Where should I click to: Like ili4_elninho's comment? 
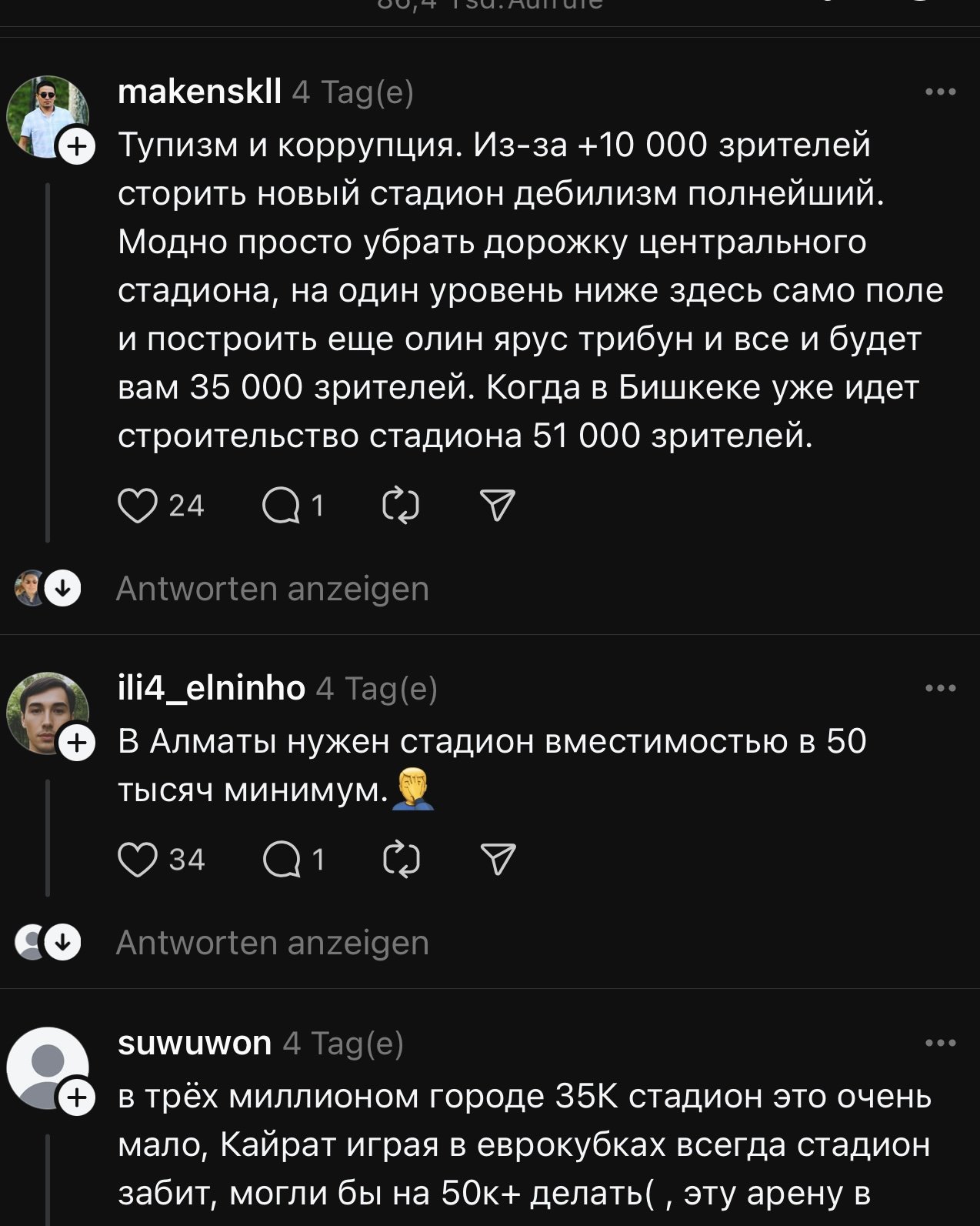click(138, 860)
